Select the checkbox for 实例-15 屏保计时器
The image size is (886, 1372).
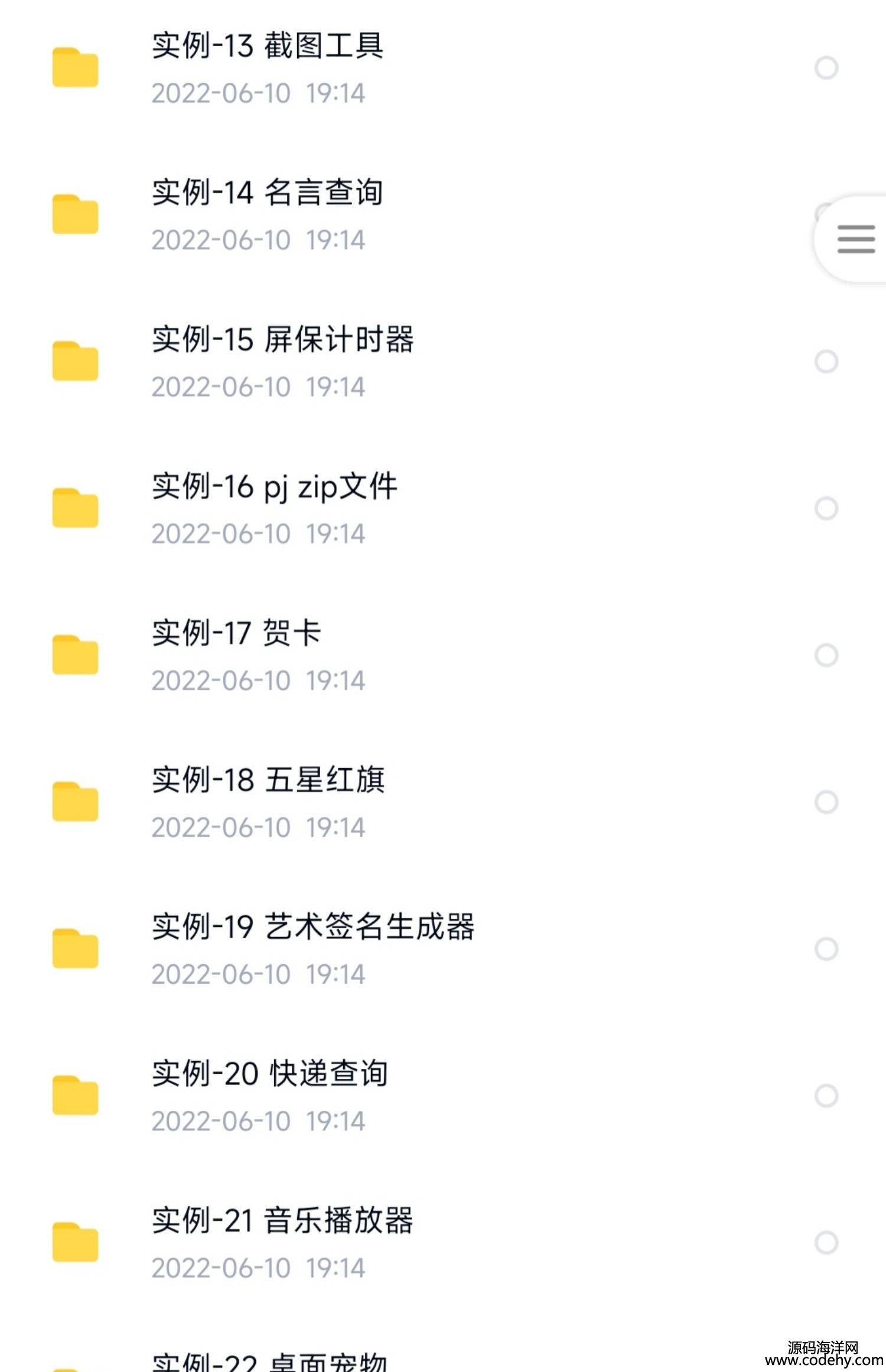[826, 362]
